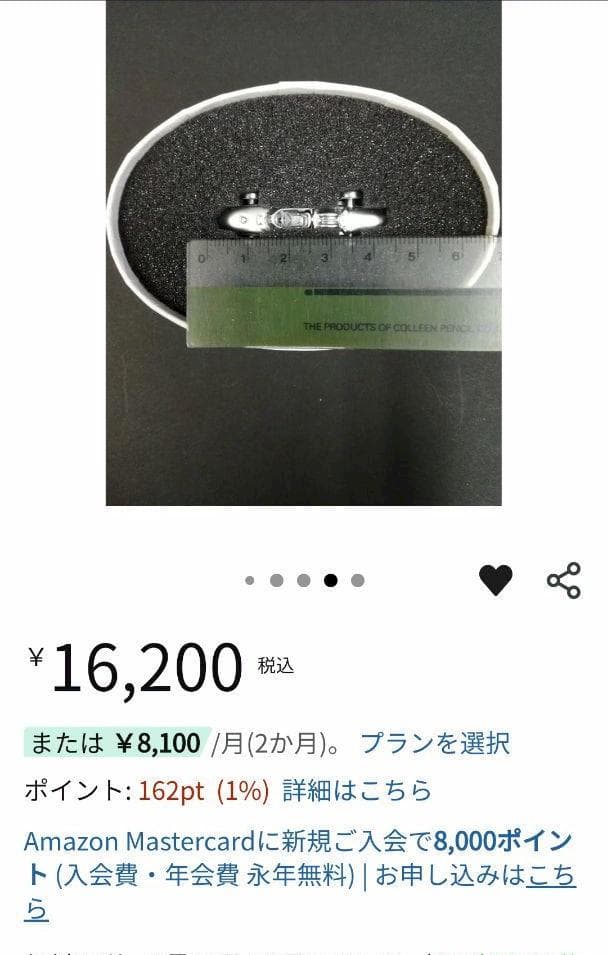The width and height of the screenshot is (608, 955).
Task: Open 詳細はこちら points details link
Action: [x=357, y=790]
